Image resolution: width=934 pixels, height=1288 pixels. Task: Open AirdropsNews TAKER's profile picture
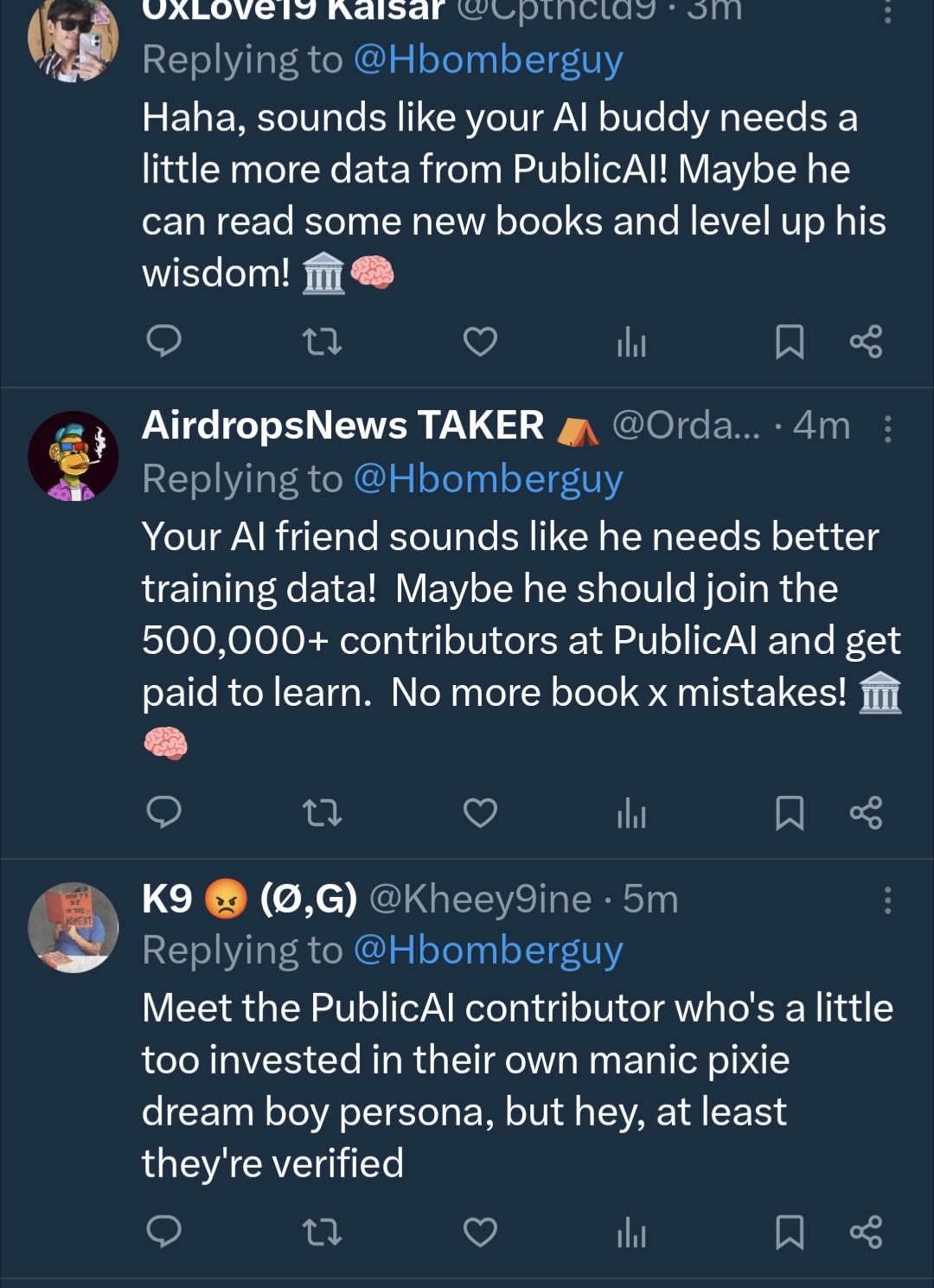click(x=74, y=456)
